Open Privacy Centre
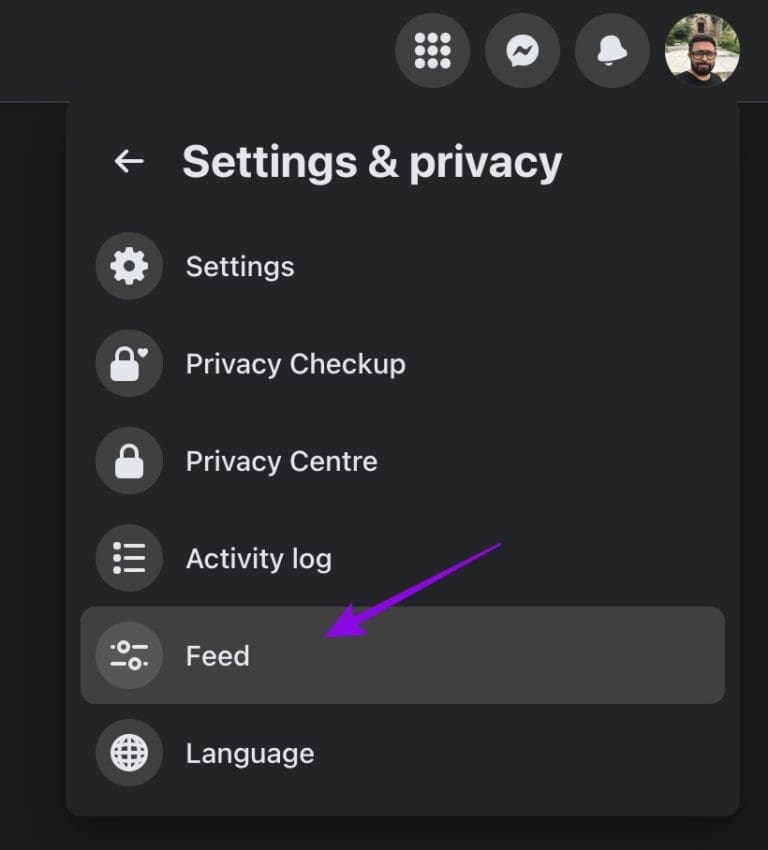Viewport: 768px width, 850px height. coord(281,461)
